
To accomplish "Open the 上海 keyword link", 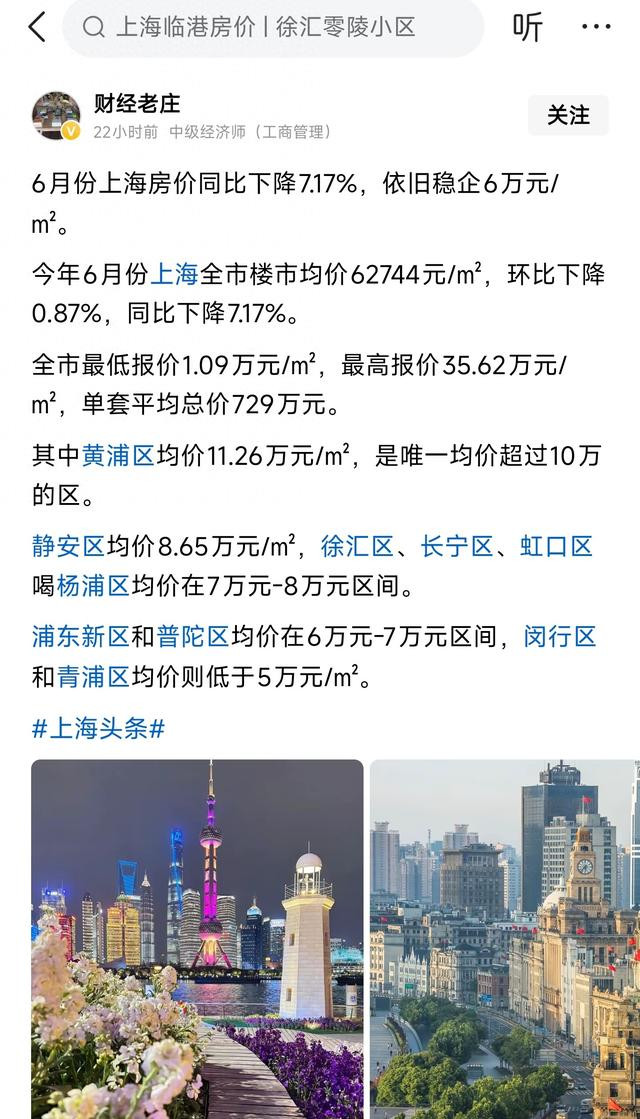I will click(174, 274).
